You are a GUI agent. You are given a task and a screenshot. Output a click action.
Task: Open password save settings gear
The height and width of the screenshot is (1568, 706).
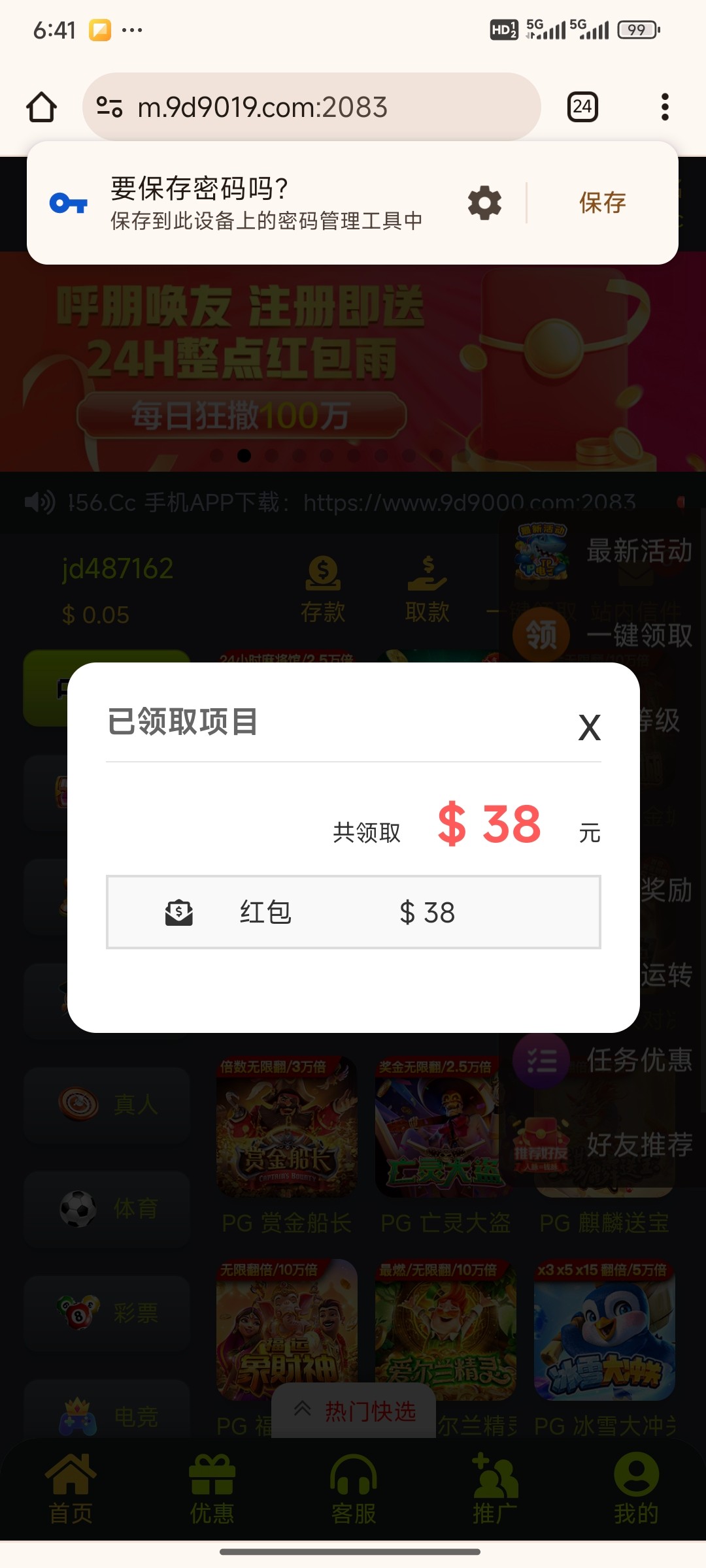tap(484, 203)
